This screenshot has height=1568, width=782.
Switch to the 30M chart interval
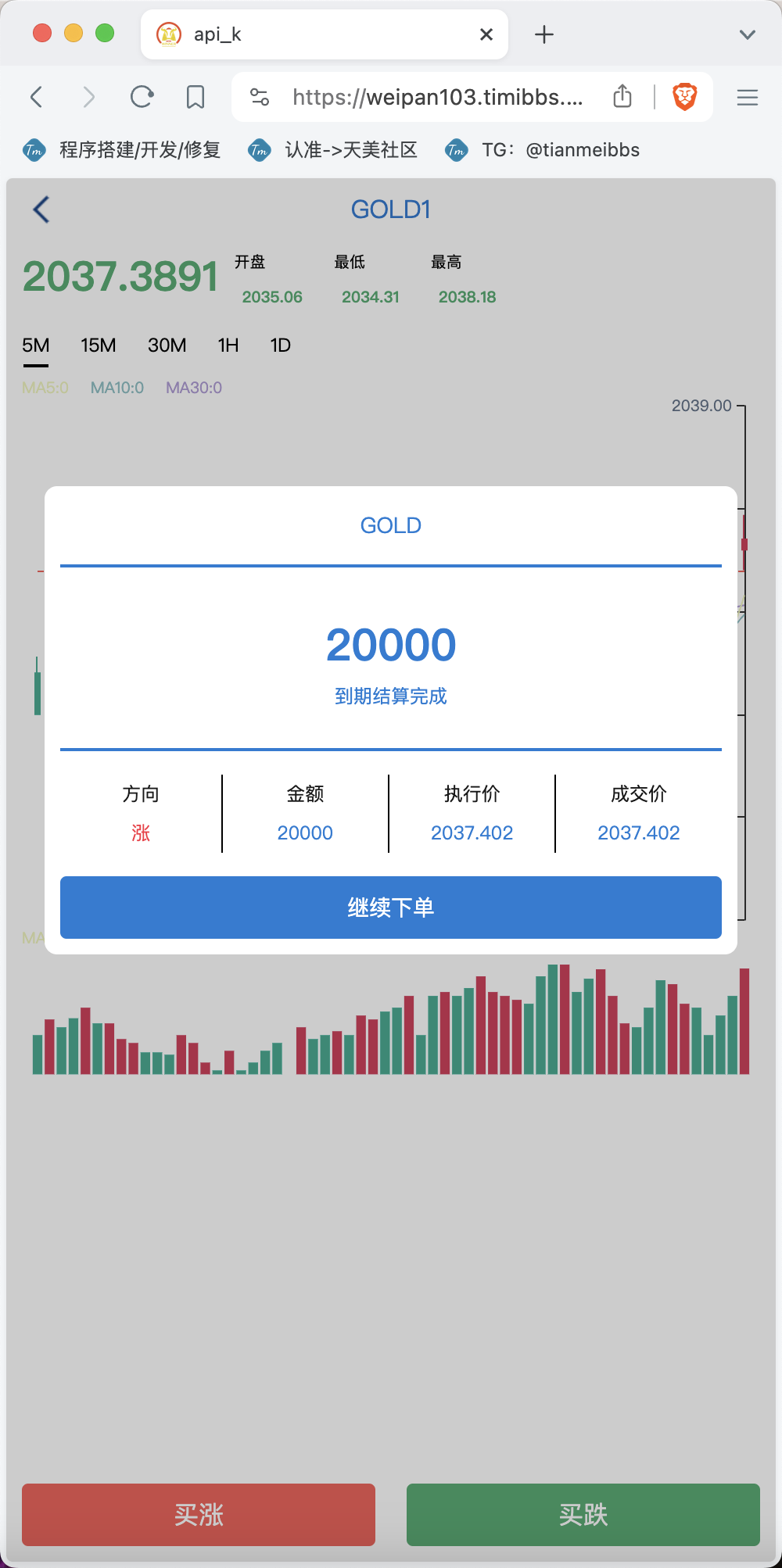[167, 345]
